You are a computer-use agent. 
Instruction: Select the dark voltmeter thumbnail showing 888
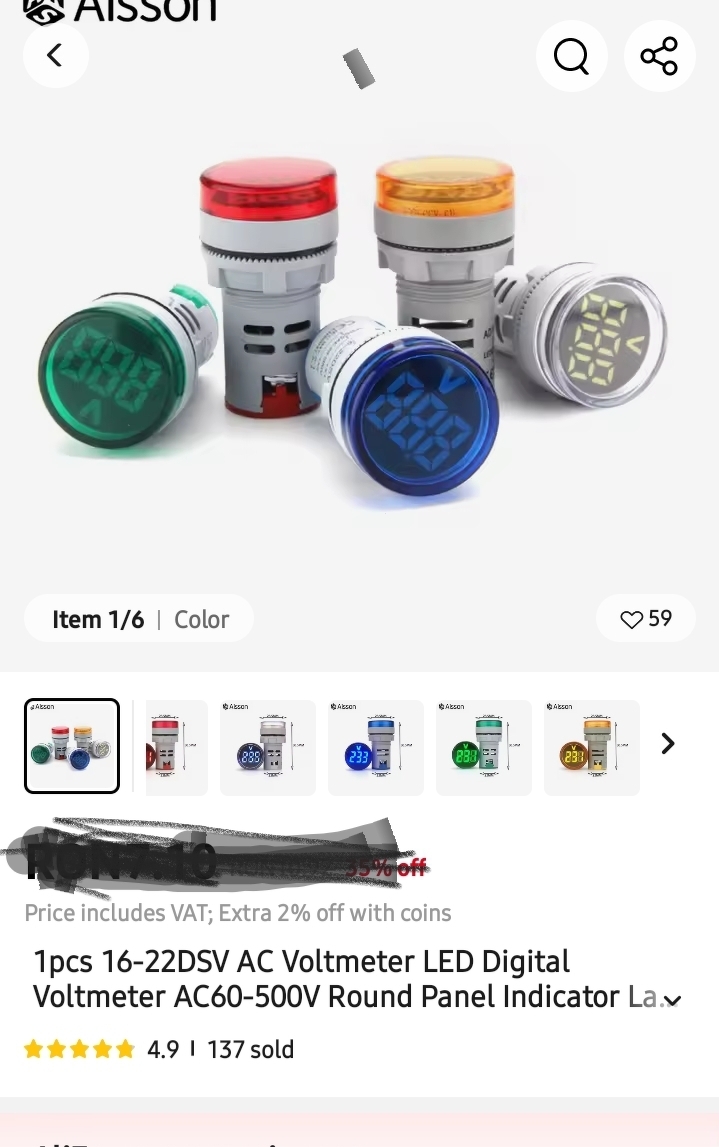tap(268, 747)
